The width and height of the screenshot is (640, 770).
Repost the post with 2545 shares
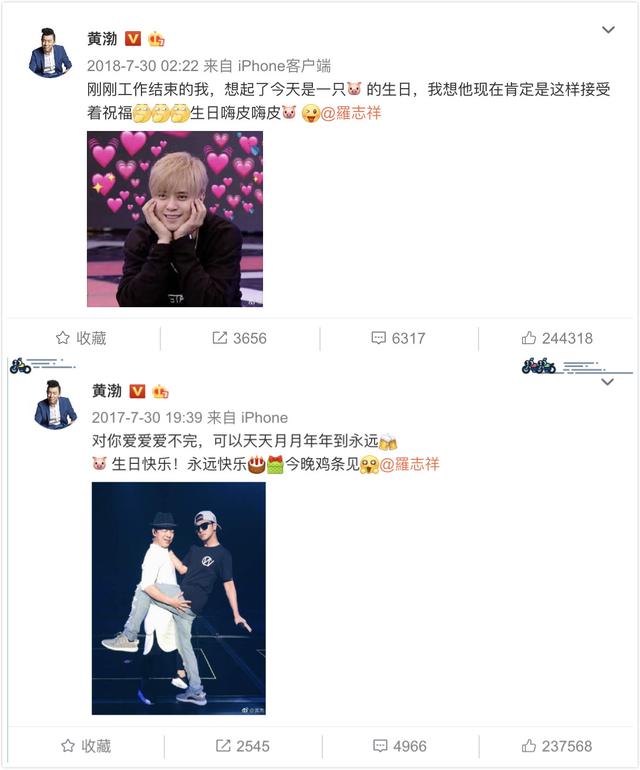click(x=241, y=746)
